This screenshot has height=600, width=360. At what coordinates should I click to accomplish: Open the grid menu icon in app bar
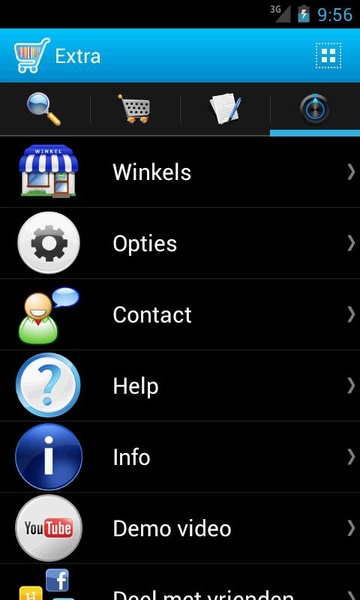point(328,56)
